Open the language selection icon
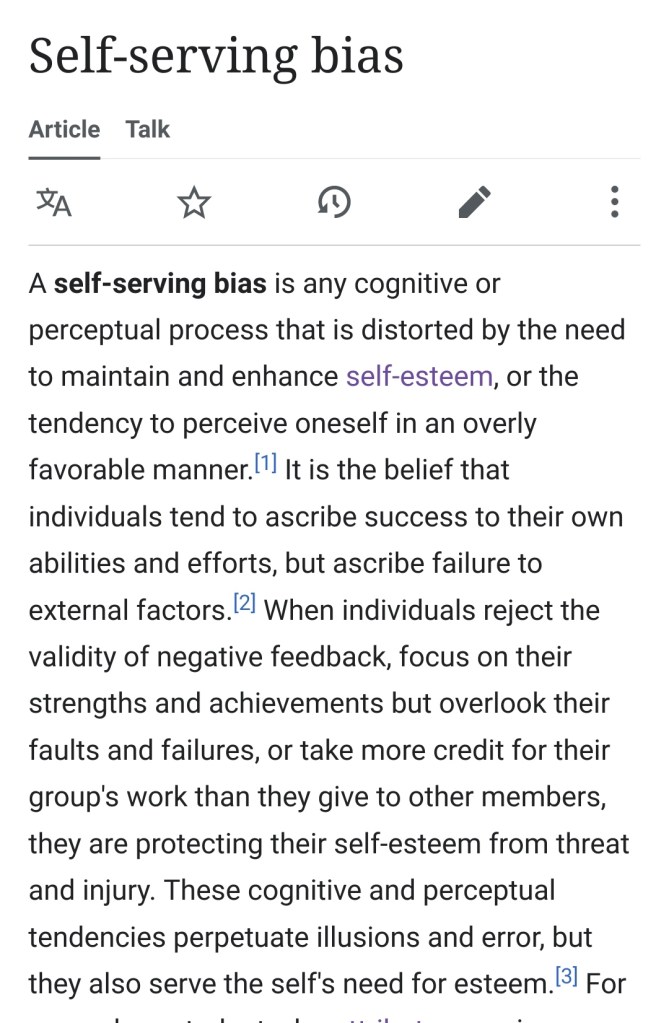Screen dimensions: 669x1023 tap(54, 203)
